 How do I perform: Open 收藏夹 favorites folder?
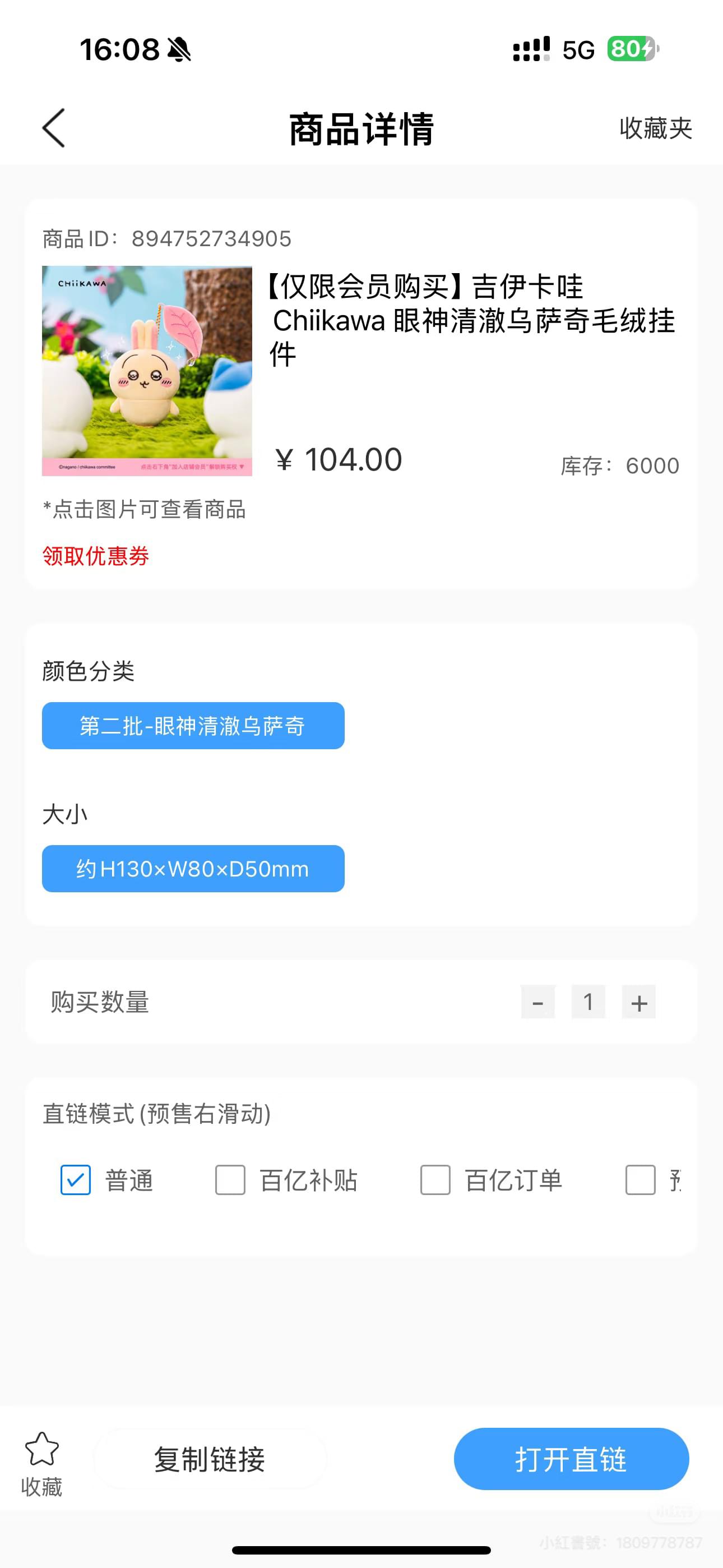pos(655,128)
